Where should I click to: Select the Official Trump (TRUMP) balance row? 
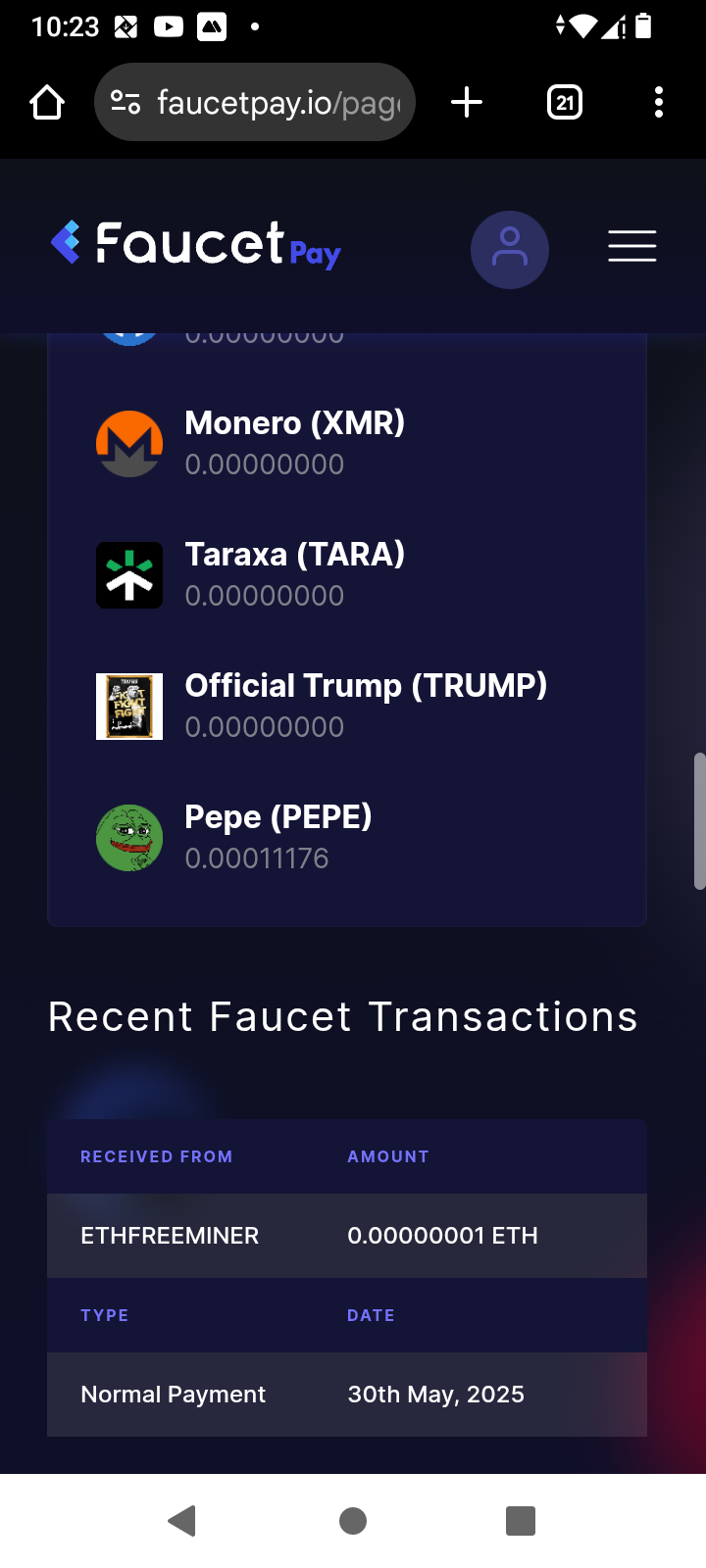[347, 706]
